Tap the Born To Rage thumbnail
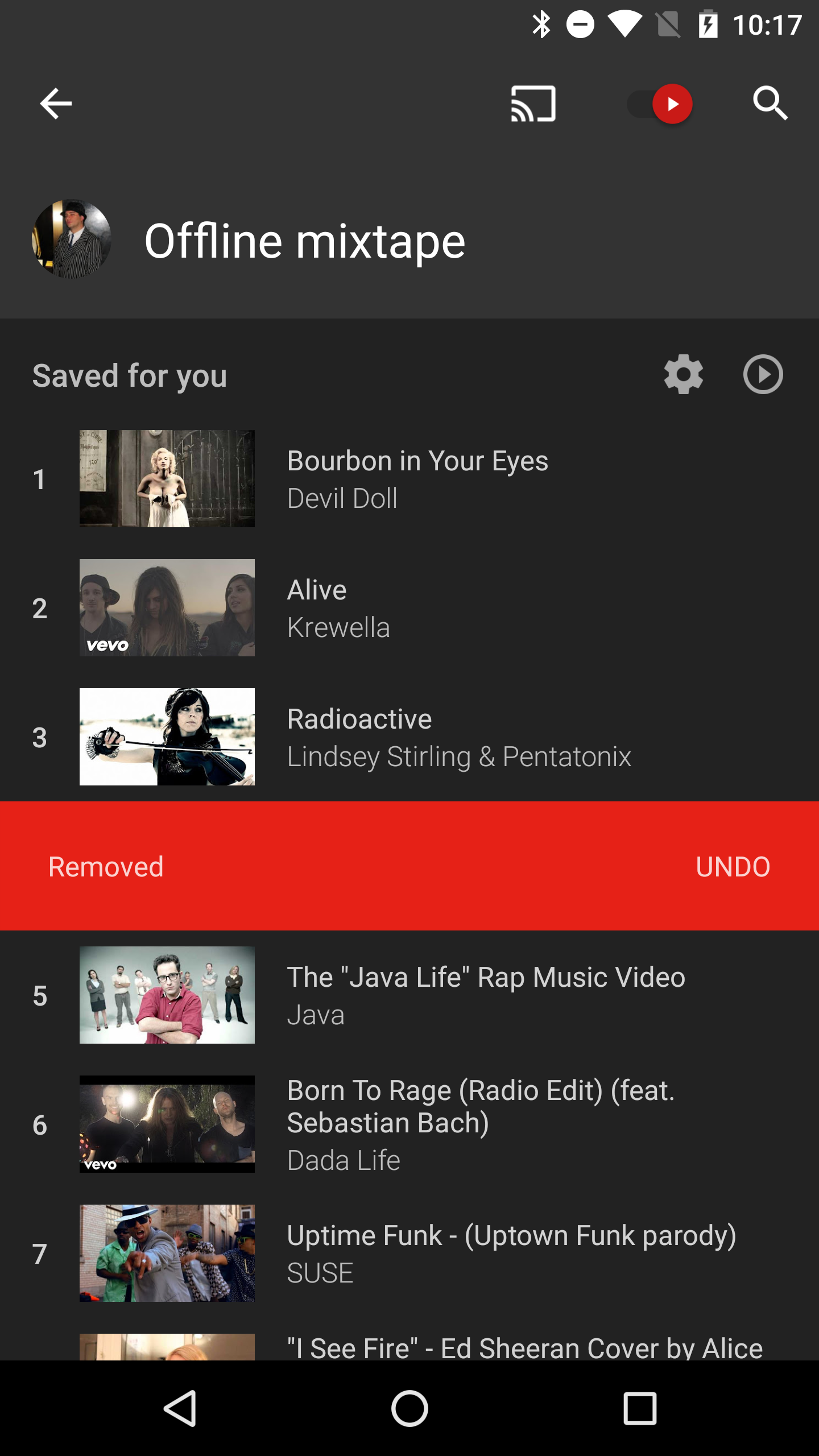The image size is (819, 1456). (x=167, y=1124)
